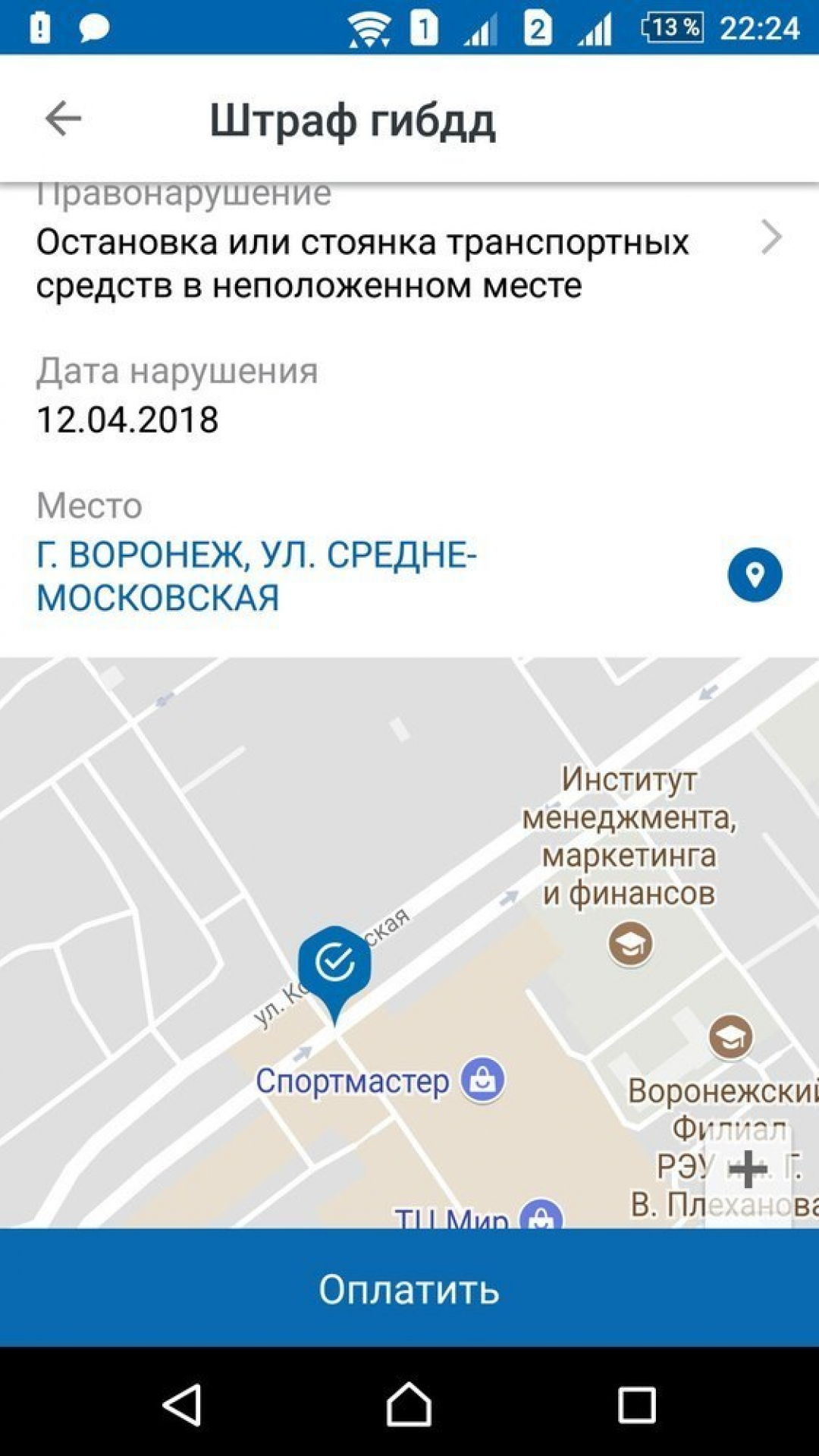Image resolution: width=819 pixels, height=1456 pixels.
Task: Go to the system home screen
Action: (x=409, y=1404)
